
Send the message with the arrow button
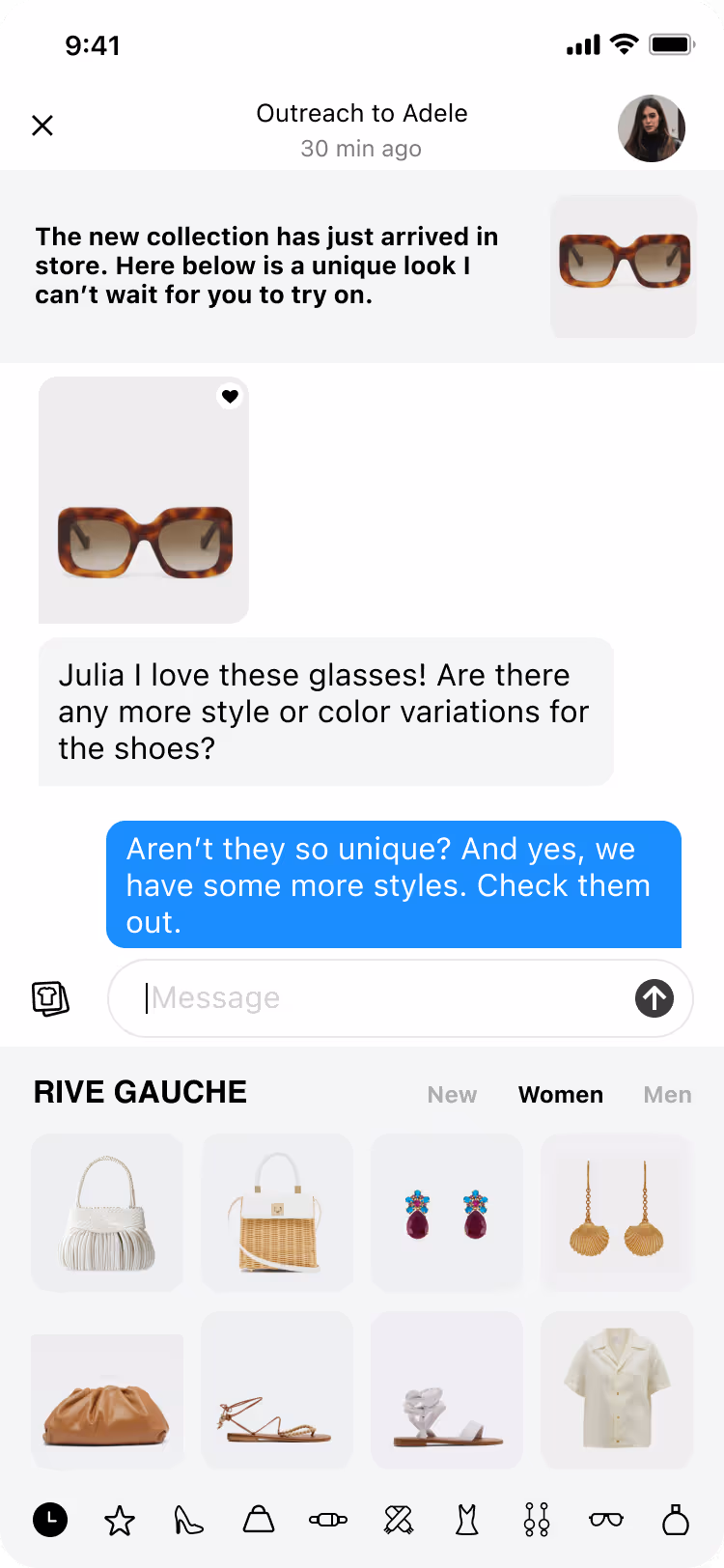(x=654, y=997)
